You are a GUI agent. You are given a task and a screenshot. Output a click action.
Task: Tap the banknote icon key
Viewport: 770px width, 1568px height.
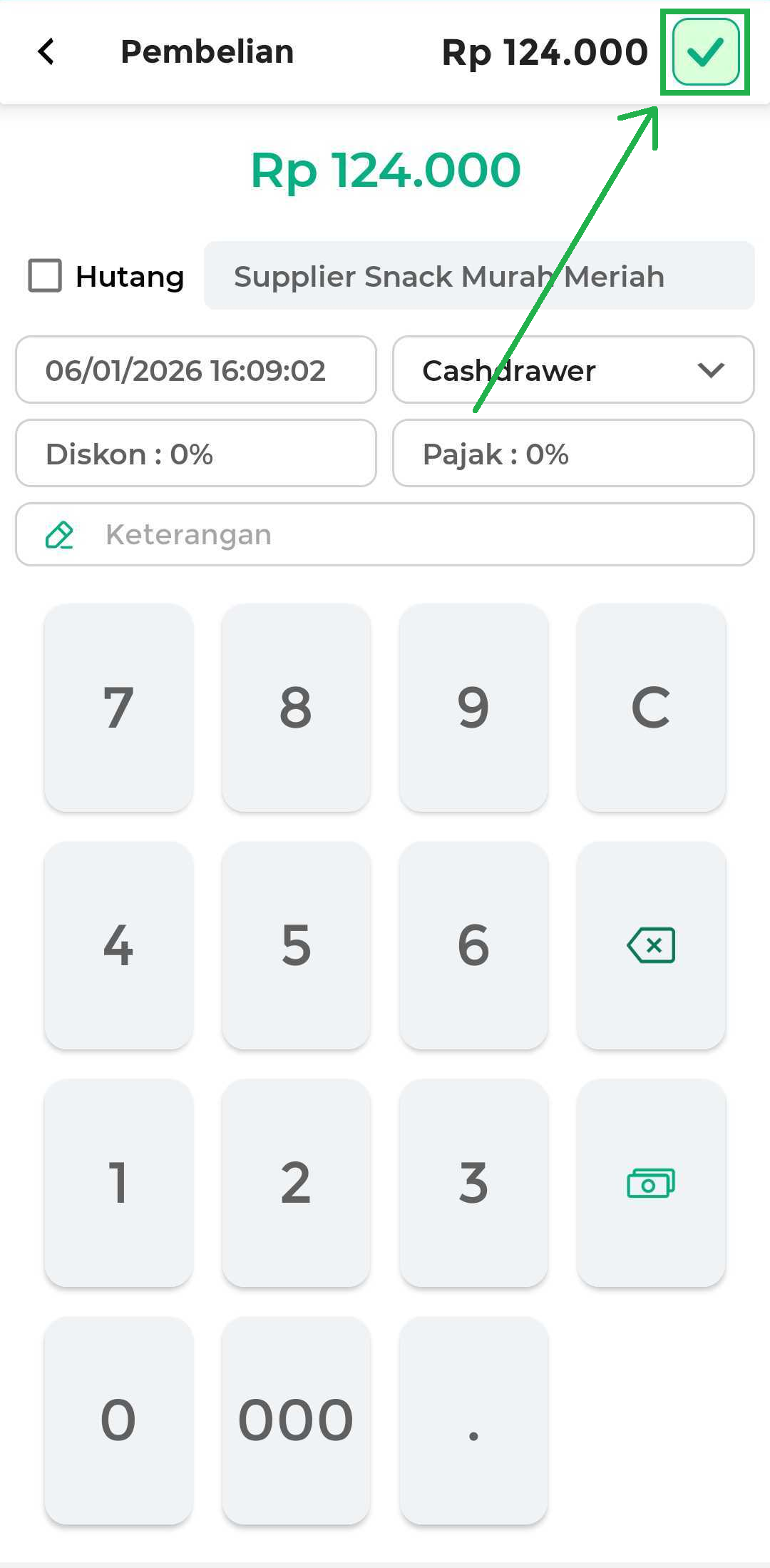click(x=651, y=1183)
